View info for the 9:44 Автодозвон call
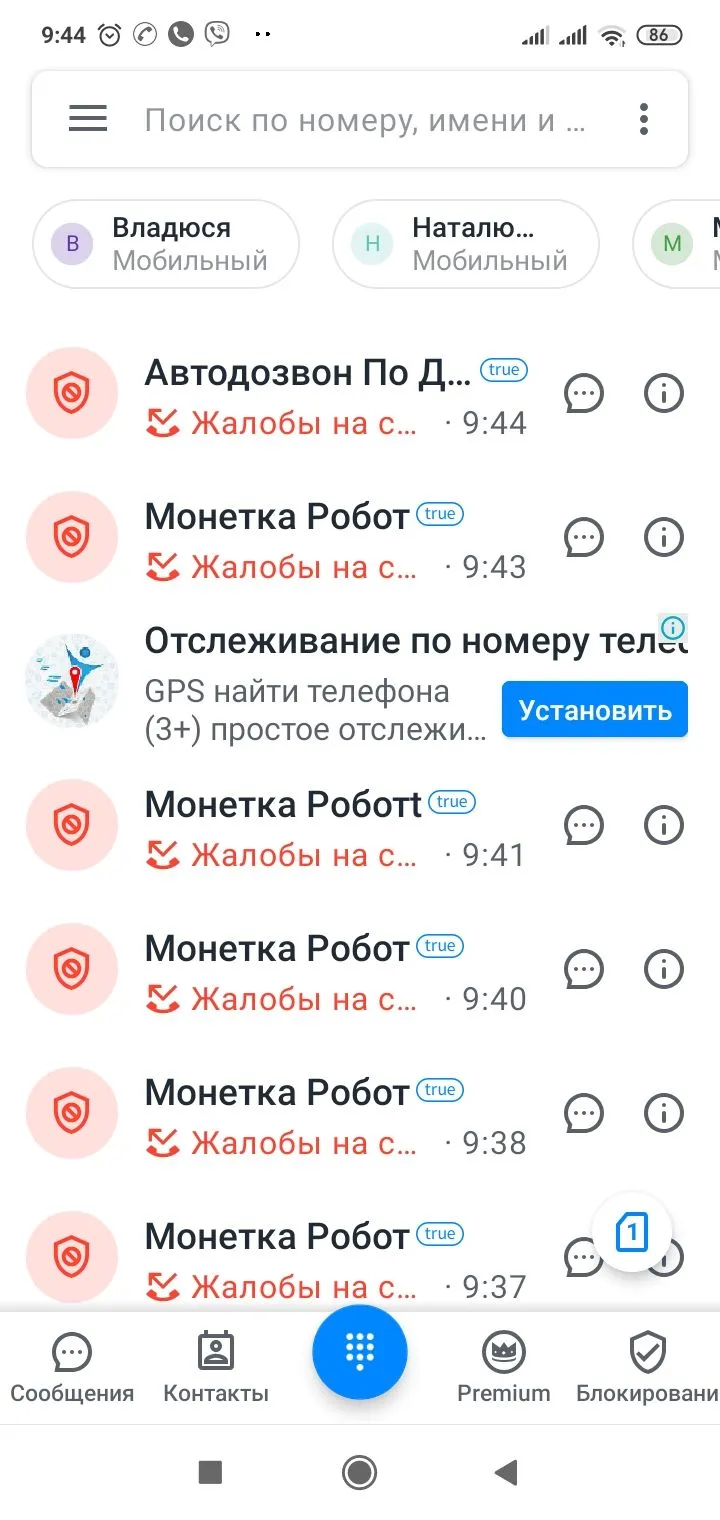The image size is (720, 1520). (x=663, y=394)
